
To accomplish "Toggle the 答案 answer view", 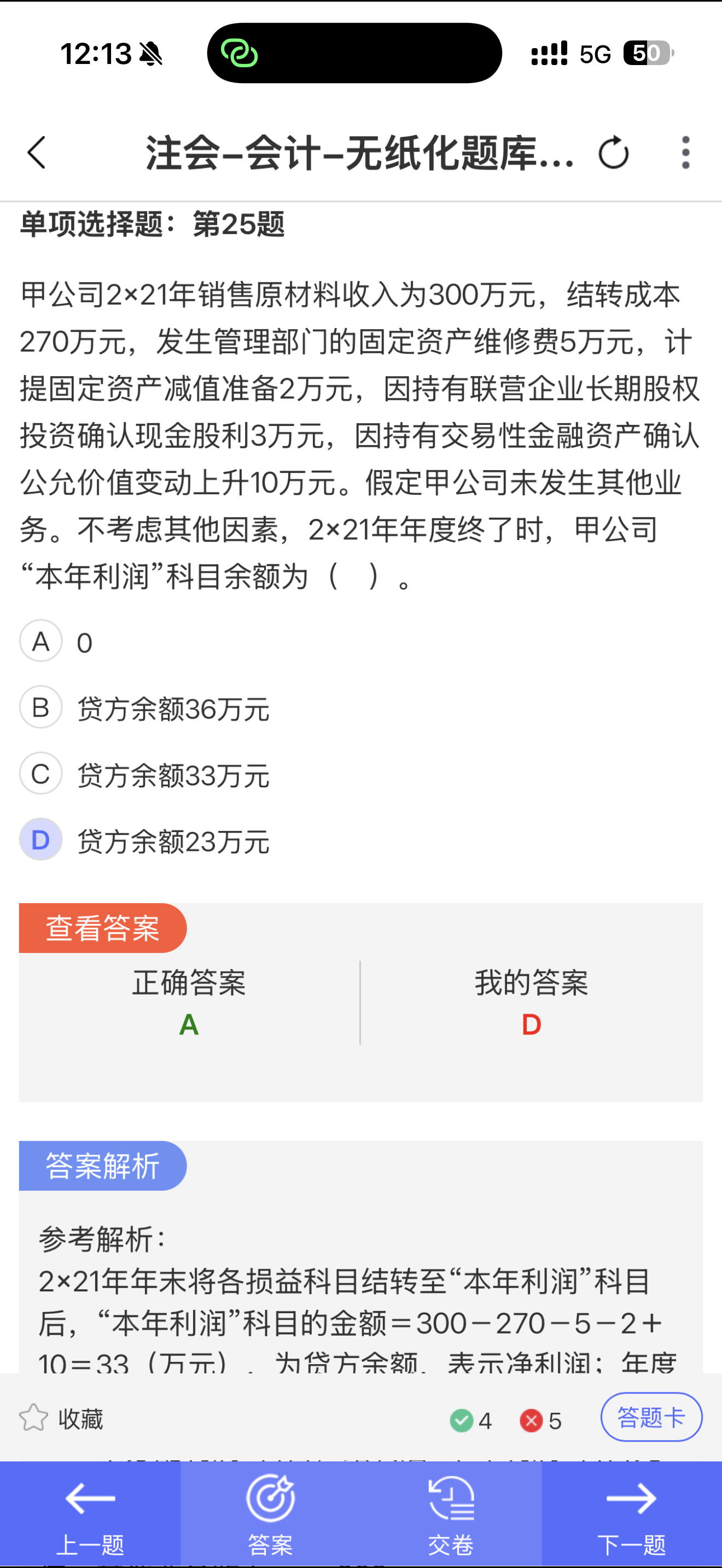I will click(x=270, y=1513).
